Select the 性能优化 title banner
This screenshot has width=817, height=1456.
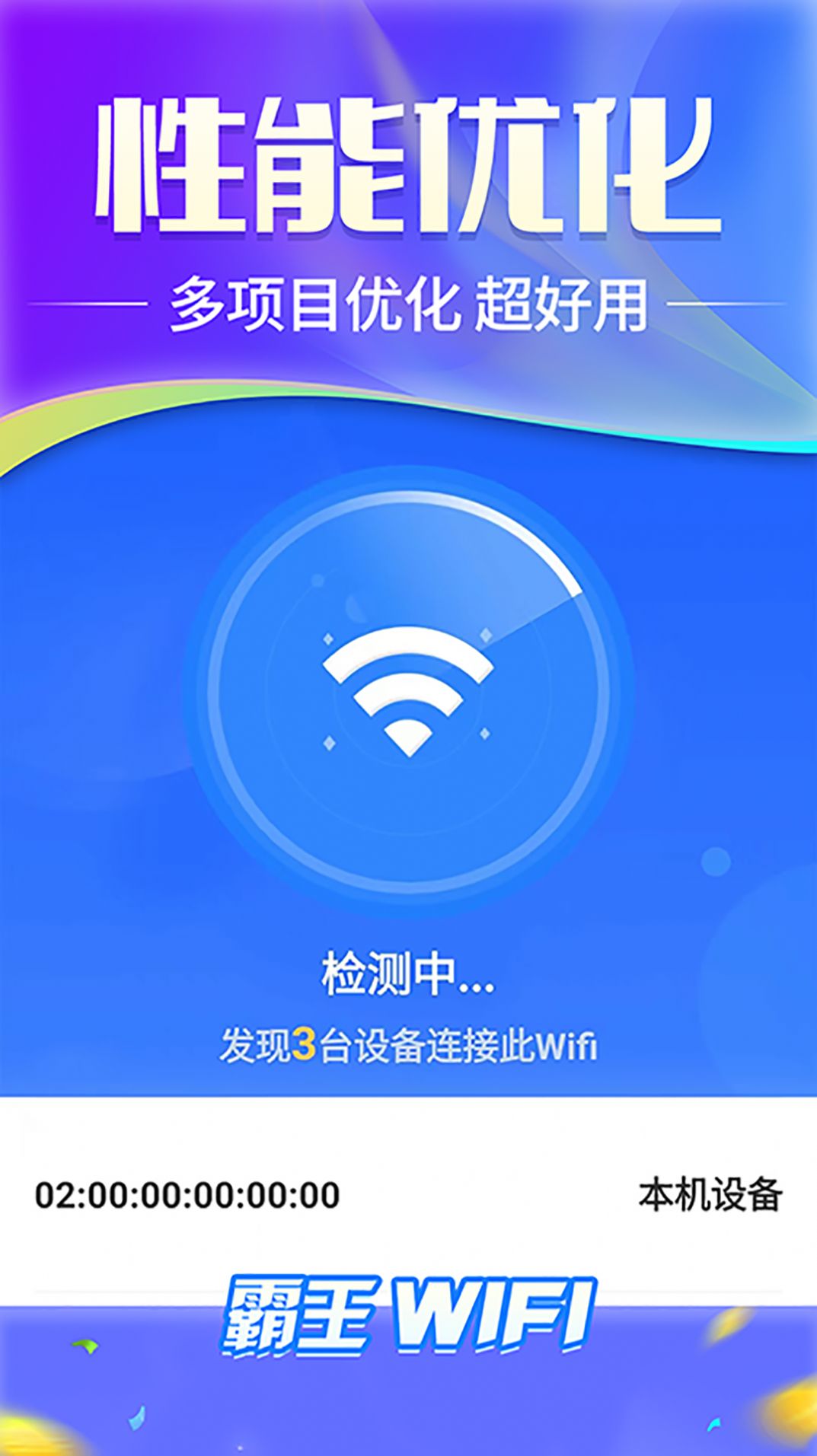click(x=408, y=164)
